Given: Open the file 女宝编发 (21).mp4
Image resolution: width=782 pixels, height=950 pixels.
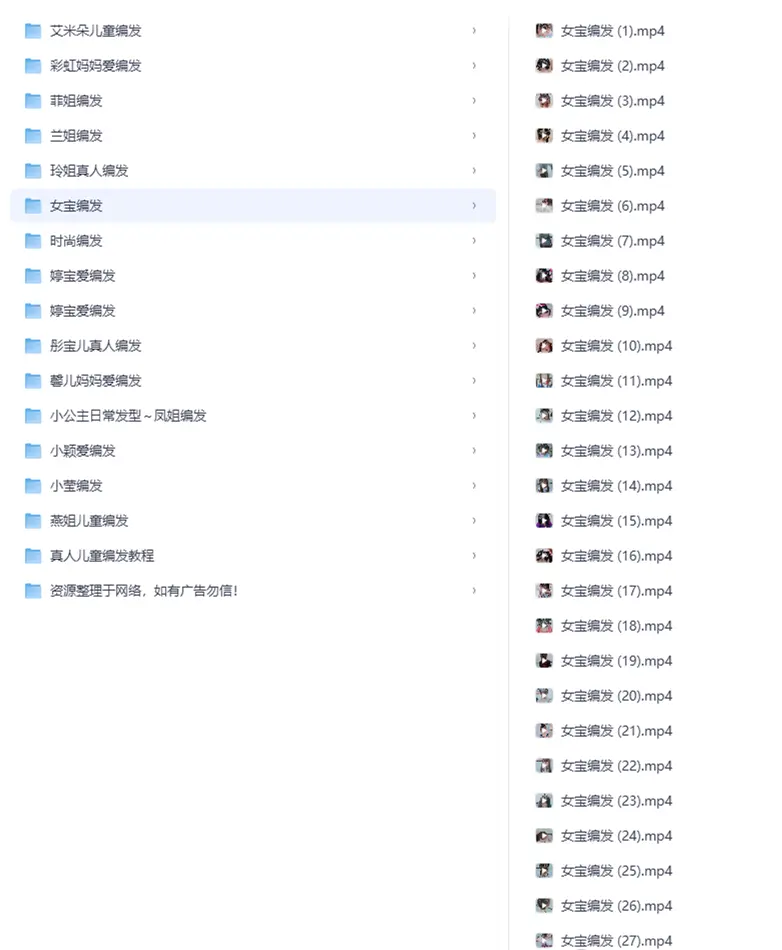Looking at the screenshot, I should pos(616,731).
